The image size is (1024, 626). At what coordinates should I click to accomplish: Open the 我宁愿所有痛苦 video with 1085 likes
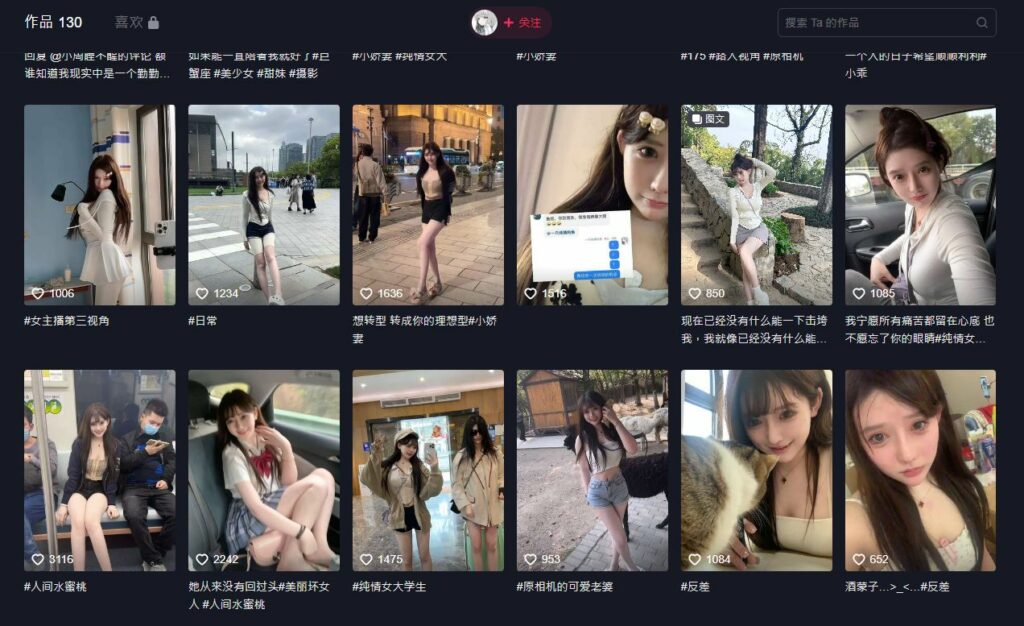pos(920,205)
